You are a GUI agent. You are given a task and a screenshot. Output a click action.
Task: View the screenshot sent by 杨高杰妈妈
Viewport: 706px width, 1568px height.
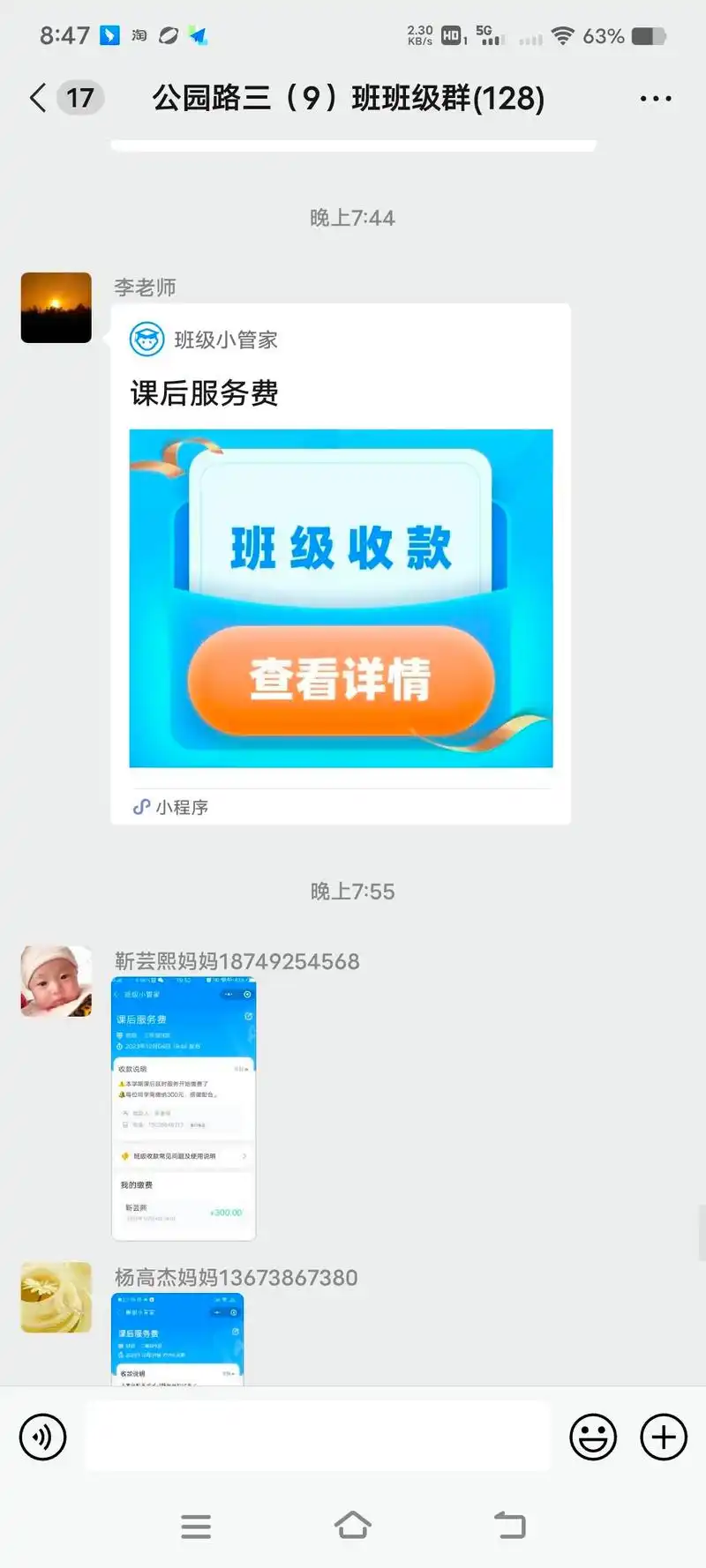[177, 1339]
